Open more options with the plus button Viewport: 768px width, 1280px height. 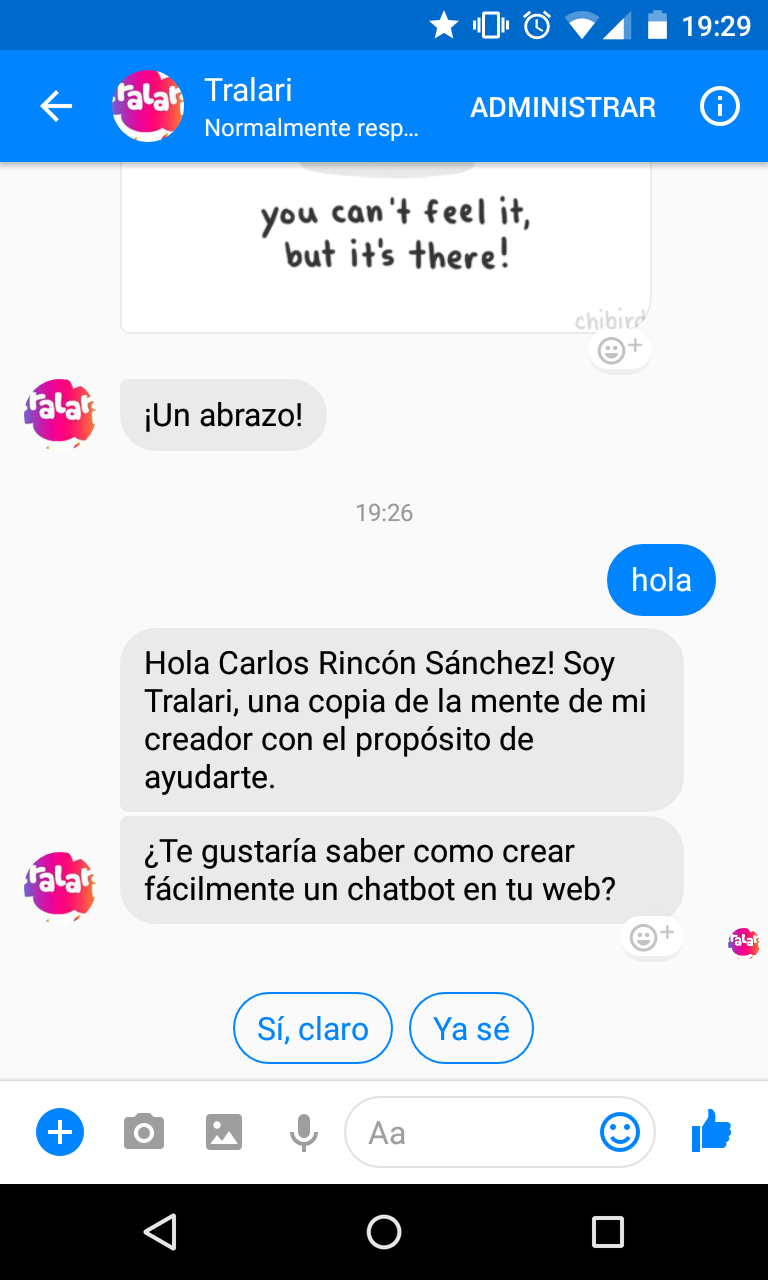click(x=60, y=1132)
